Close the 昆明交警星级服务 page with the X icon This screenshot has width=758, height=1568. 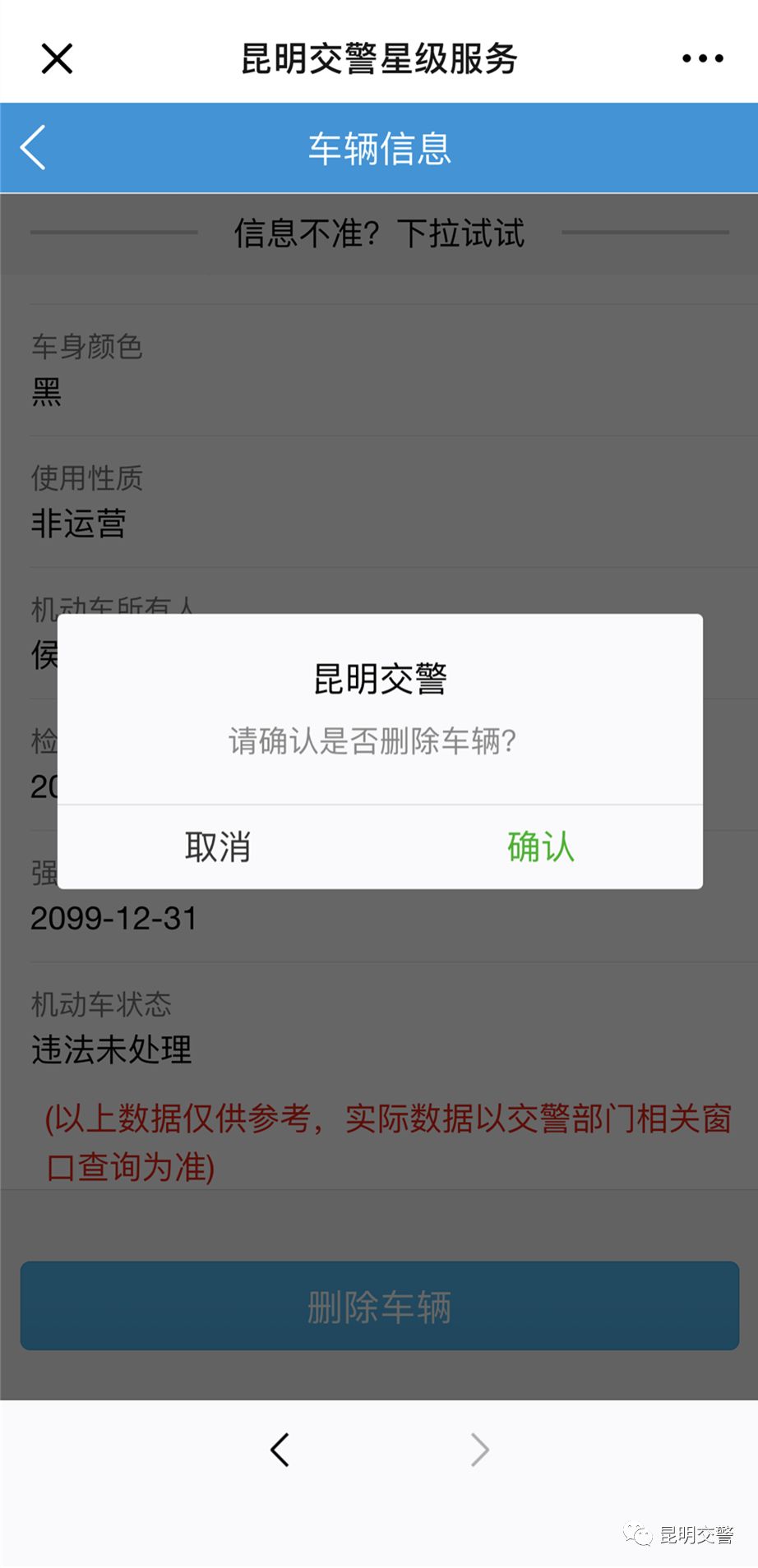click(55, 58)
